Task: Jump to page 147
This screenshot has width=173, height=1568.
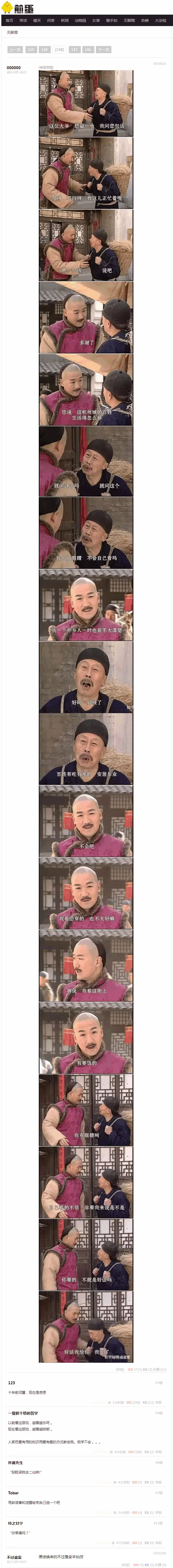Action: tap(74, 49)
